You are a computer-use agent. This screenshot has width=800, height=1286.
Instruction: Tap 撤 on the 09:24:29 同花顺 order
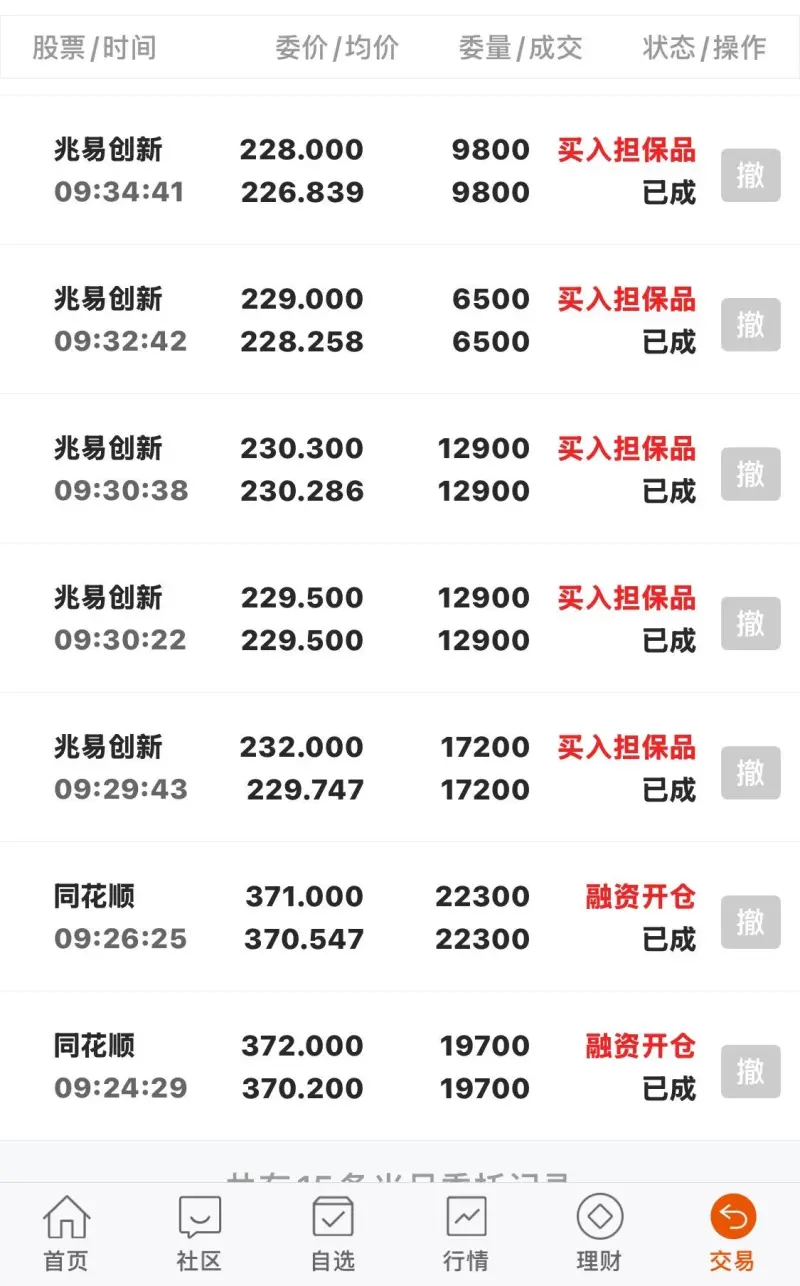coord(750,1071)
